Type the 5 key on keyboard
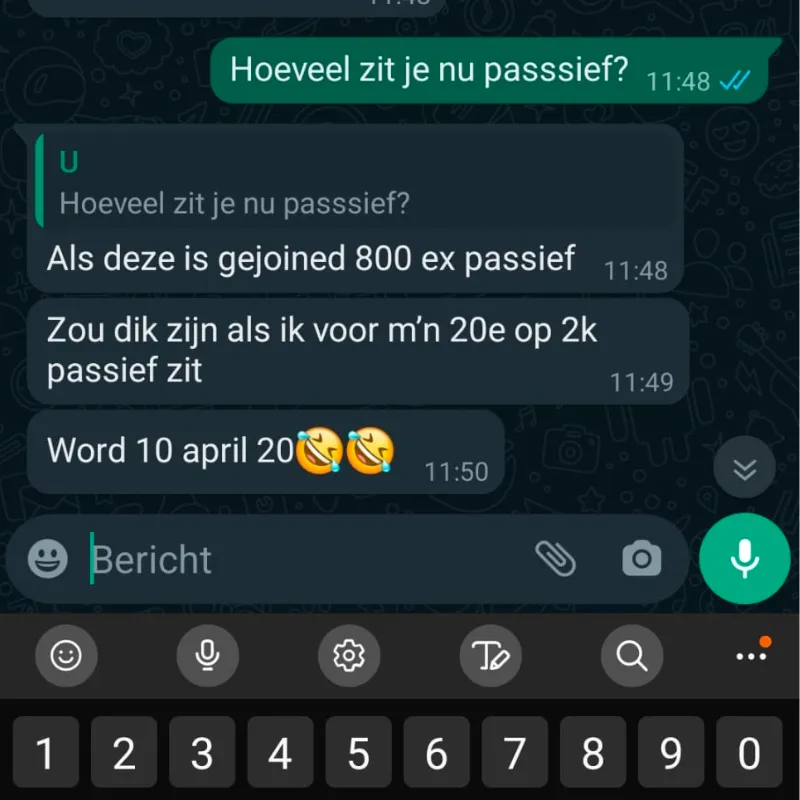 click(x=358, y=754)
